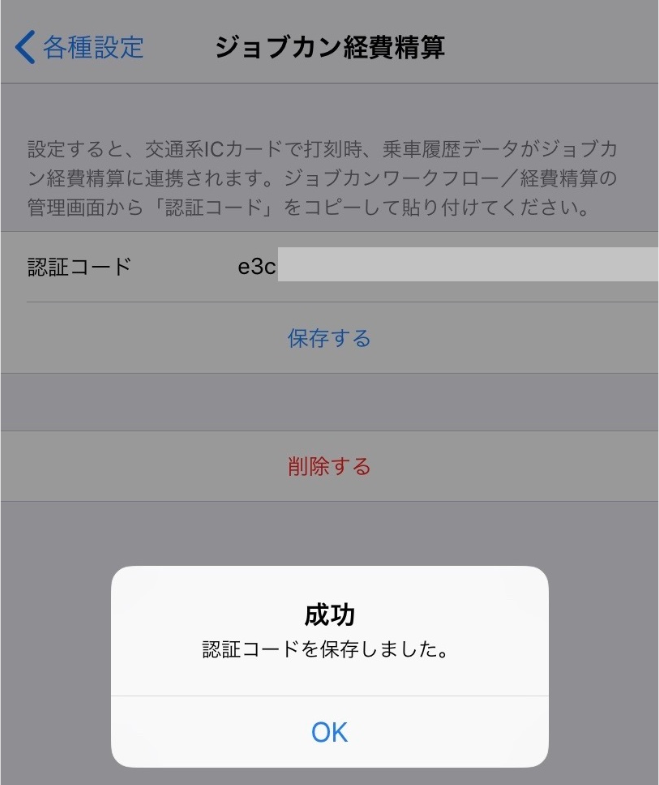
Task: Tap 削除する to delete the code
Action: pyautogui.click(x=329, y=466)
